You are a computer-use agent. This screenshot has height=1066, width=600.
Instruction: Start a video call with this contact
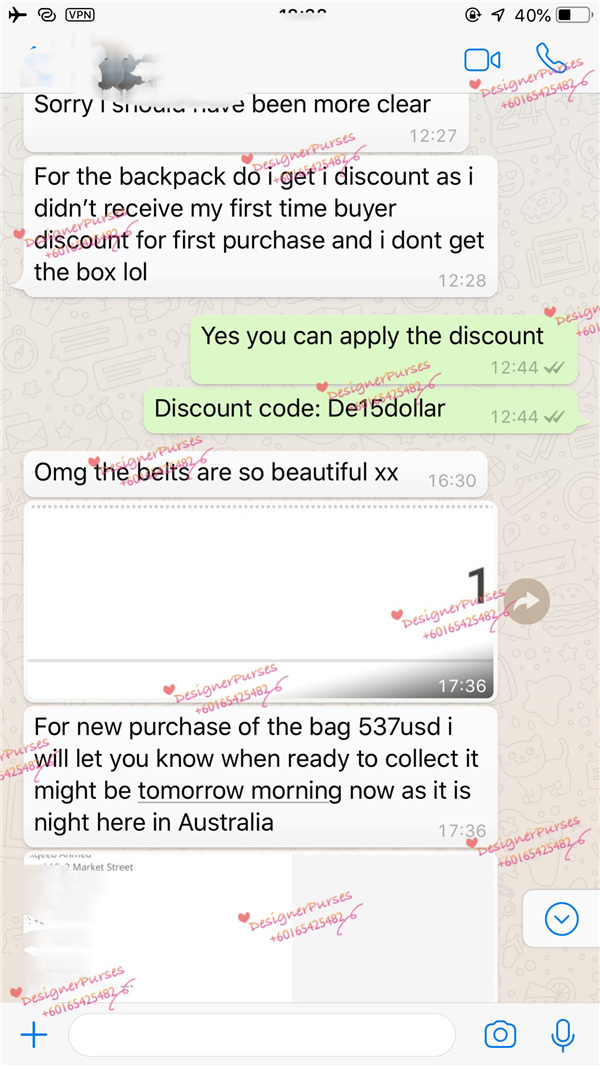[482, 60]
